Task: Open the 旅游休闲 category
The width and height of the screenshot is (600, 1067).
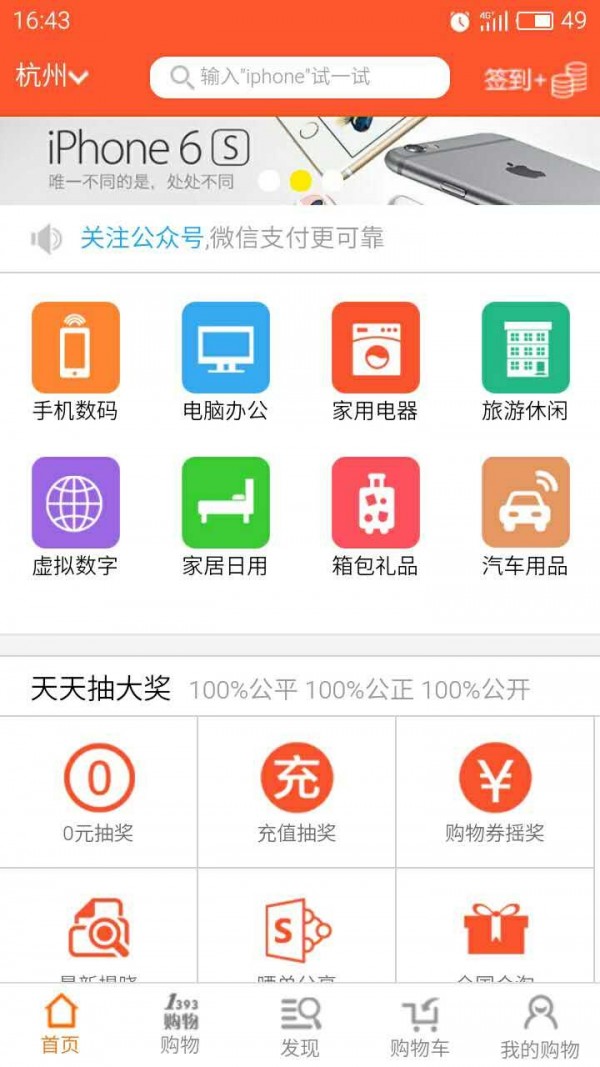Action: [x=525, y=360]
